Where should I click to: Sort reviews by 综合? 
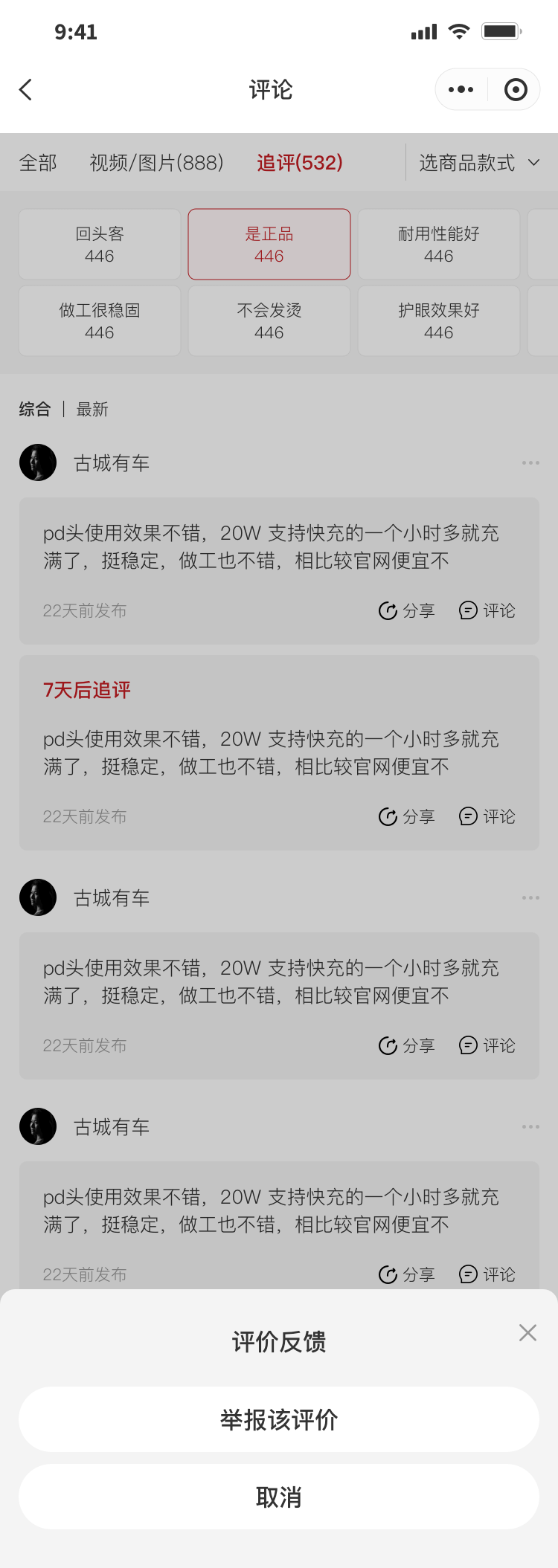point(35,409)
